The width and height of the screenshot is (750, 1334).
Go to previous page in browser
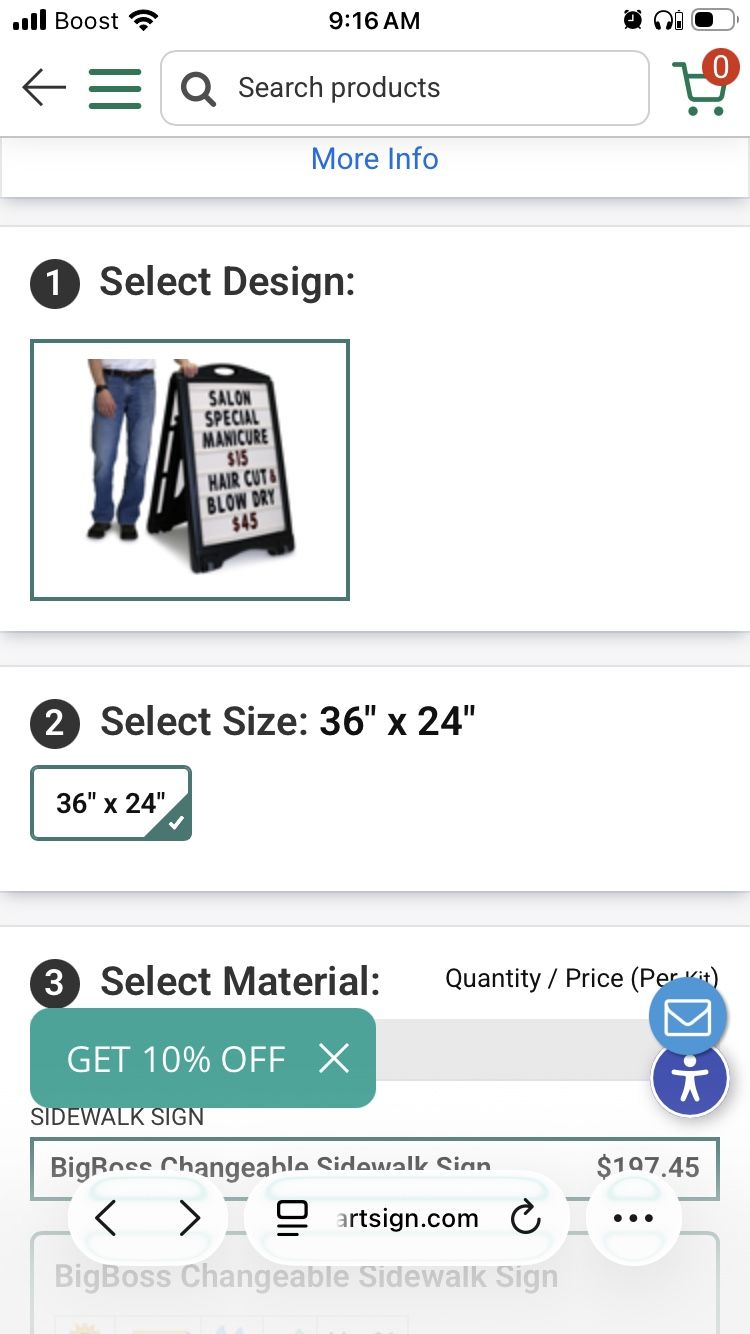tap(106, 1218)
